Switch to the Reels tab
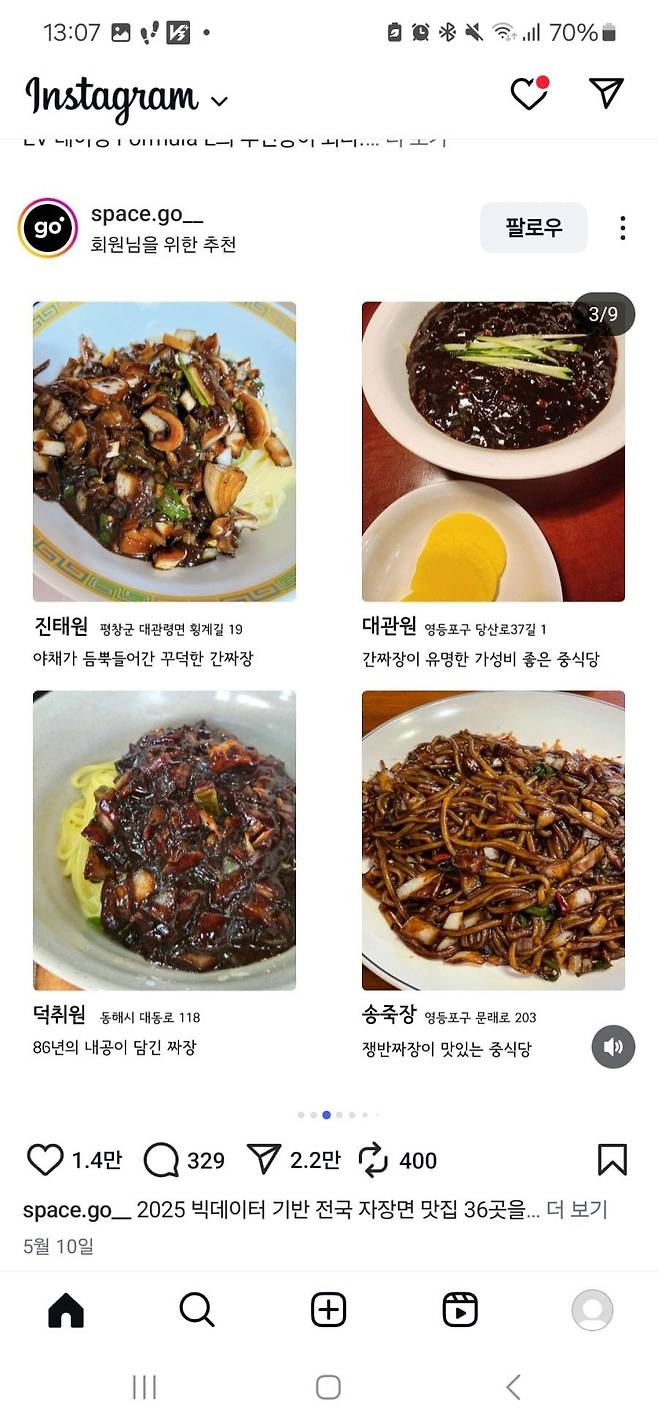 (x=460, y=1310)
